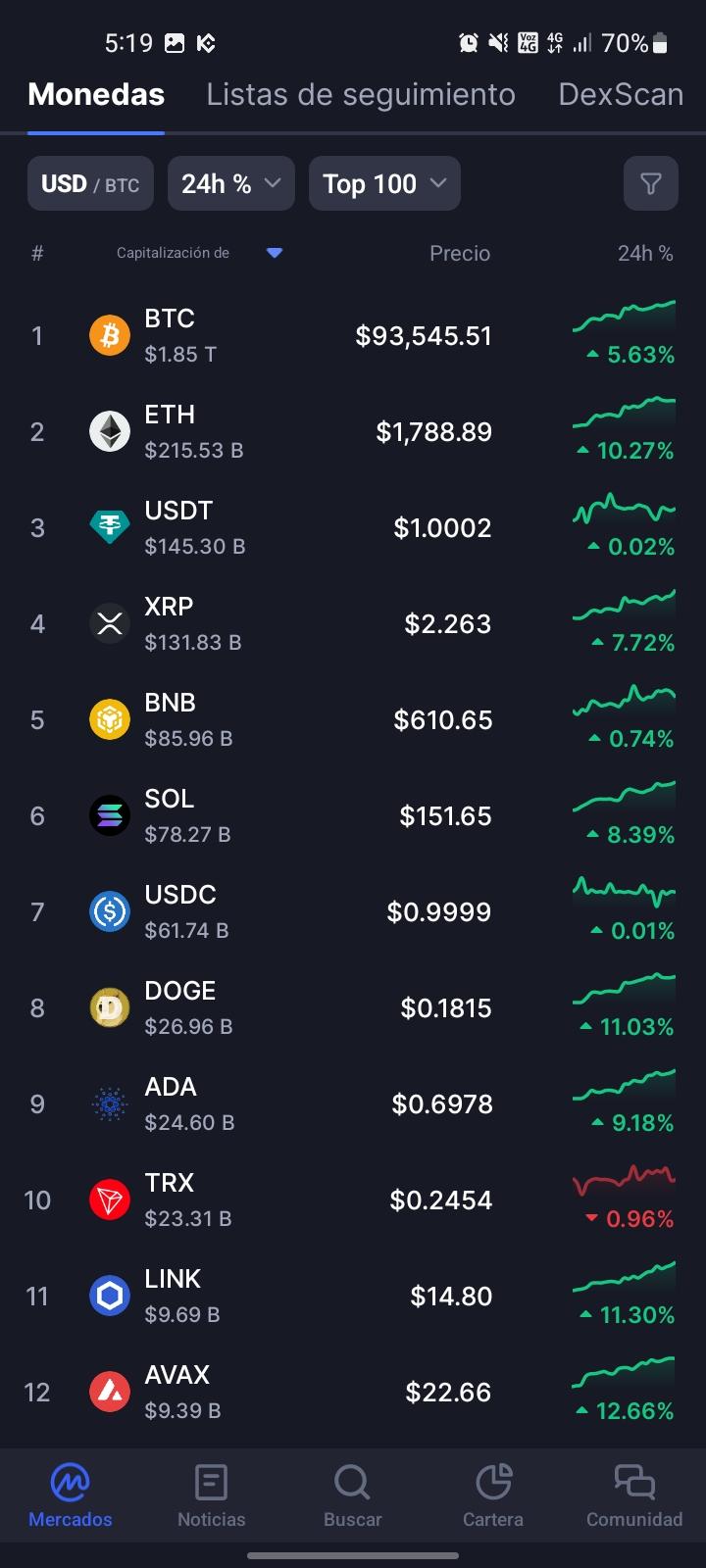This screenshot has height=1568, width=706.
Task: Open the ETH coin row
Action: (x=353, y=432)
